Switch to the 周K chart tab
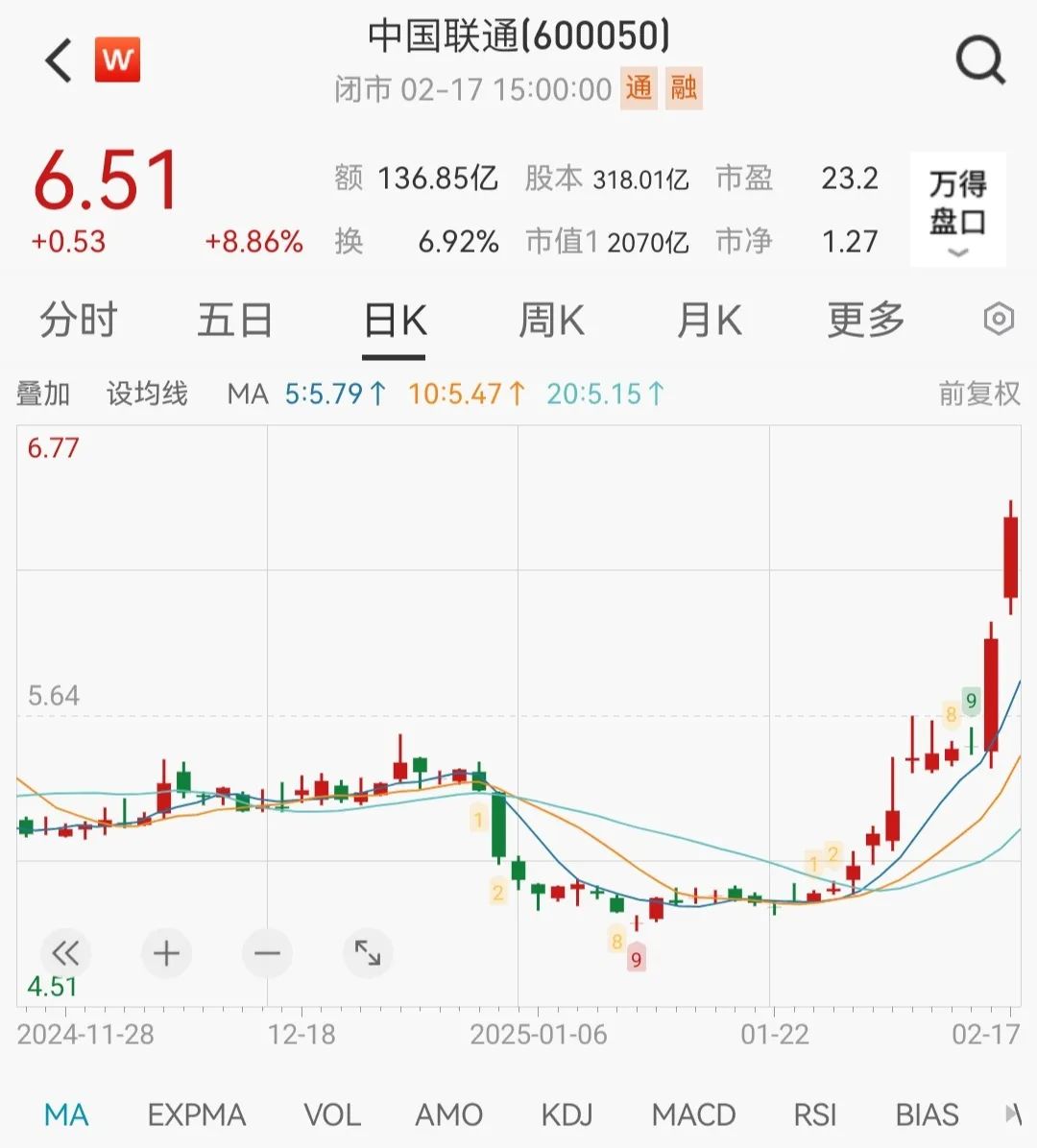Image resolution: width=1037 pixels, height=1148 pixels. click(x=551, y=321)
